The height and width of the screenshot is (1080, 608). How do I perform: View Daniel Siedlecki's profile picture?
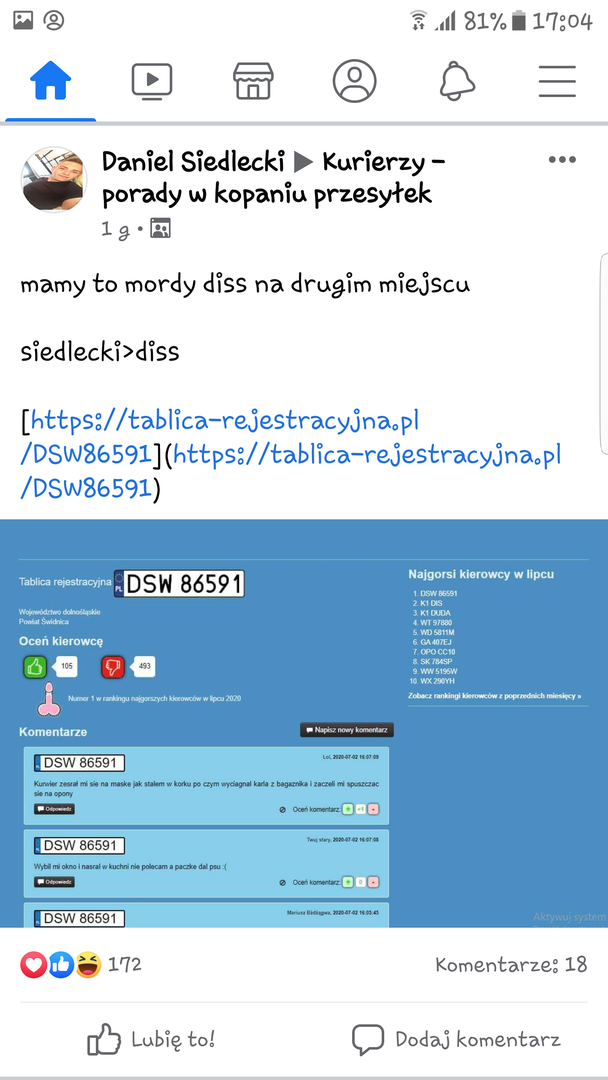54,180
